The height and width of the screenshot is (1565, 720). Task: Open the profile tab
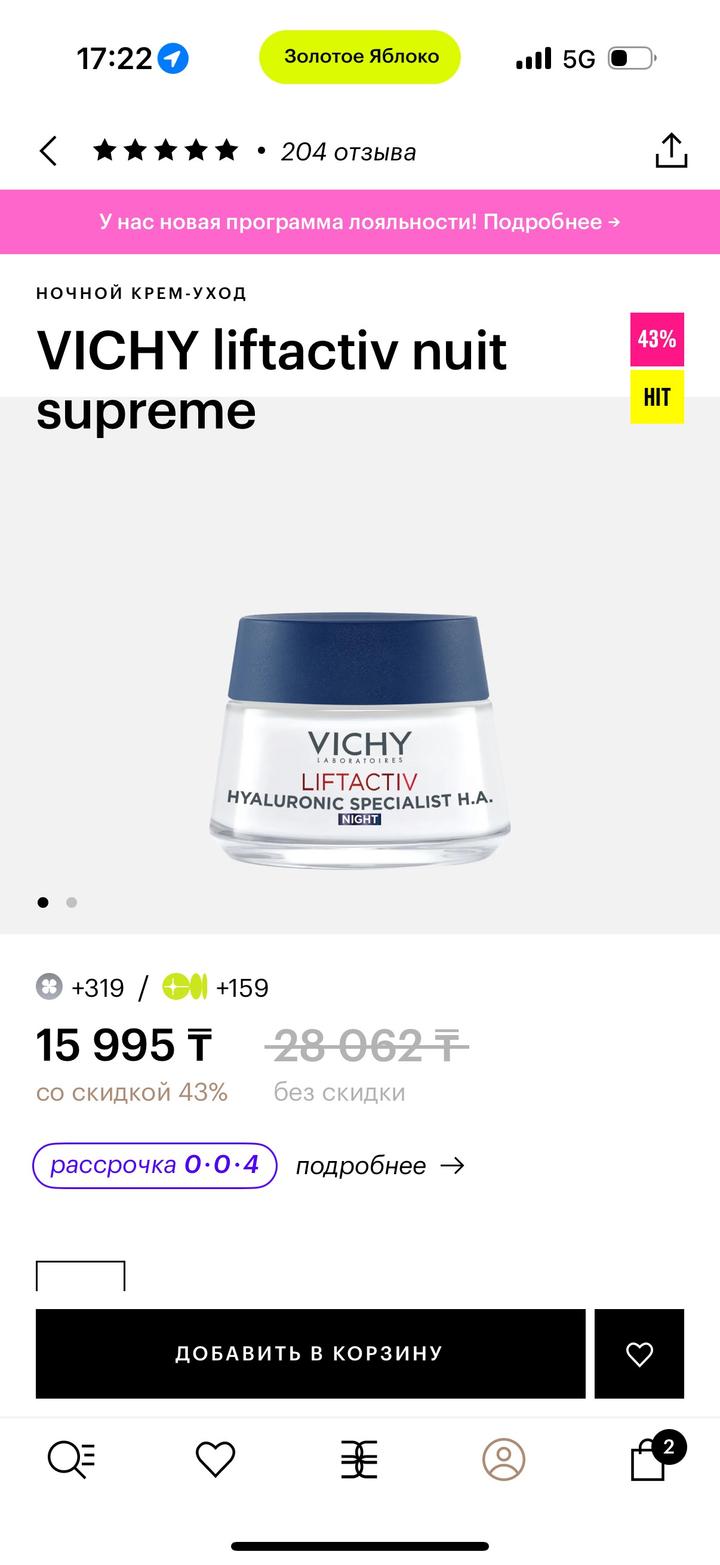tap(504, 1459)
